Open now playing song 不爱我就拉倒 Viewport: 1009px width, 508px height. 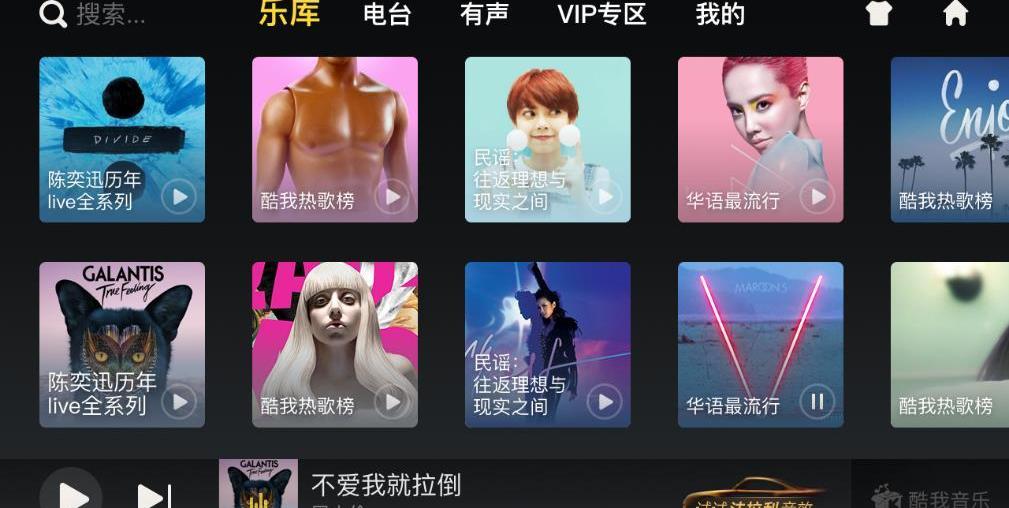pyautogui.click(x=386, y=486)
